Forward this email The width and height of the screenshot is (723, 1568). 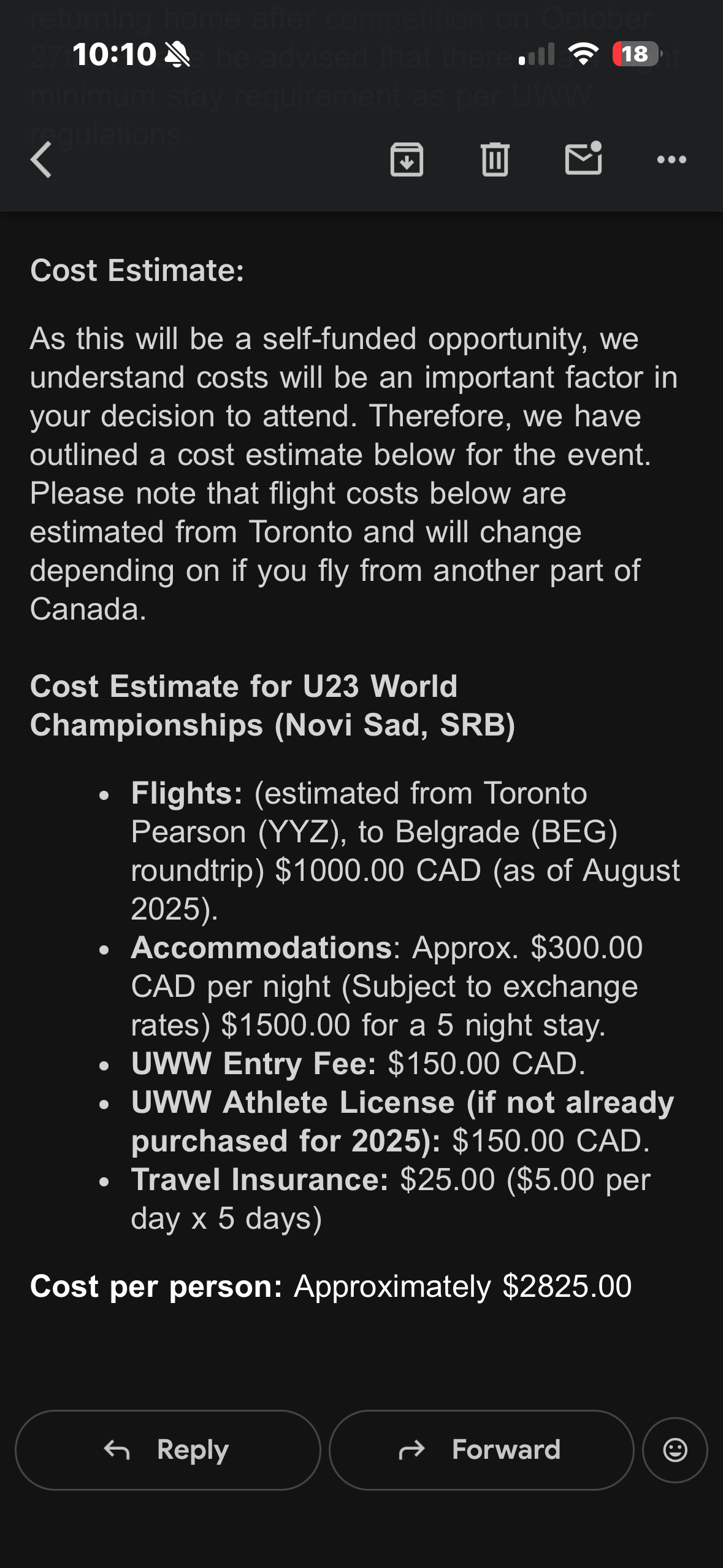point(481,1450)
